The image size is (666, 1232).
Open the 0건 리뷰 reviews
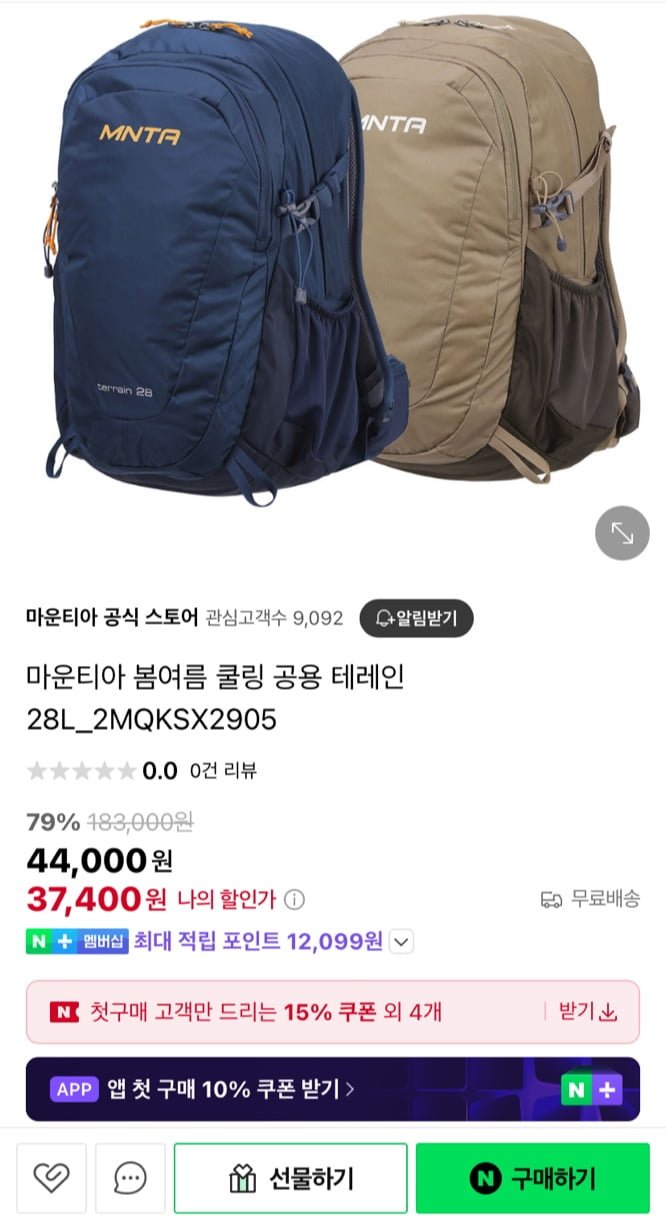[229, 770]
